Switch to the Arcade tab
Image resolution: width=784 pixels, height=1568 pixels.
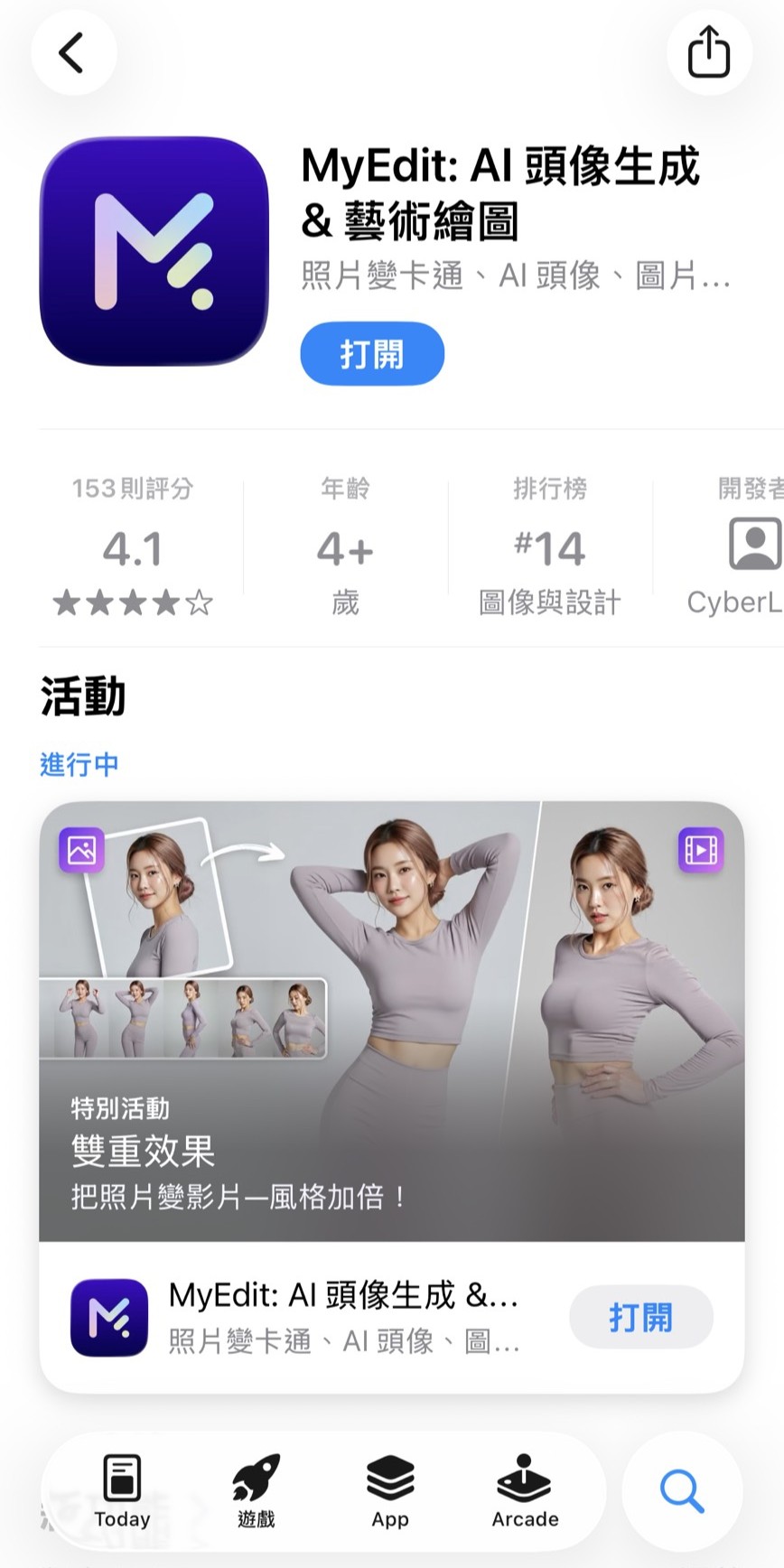coord(525,1491)
